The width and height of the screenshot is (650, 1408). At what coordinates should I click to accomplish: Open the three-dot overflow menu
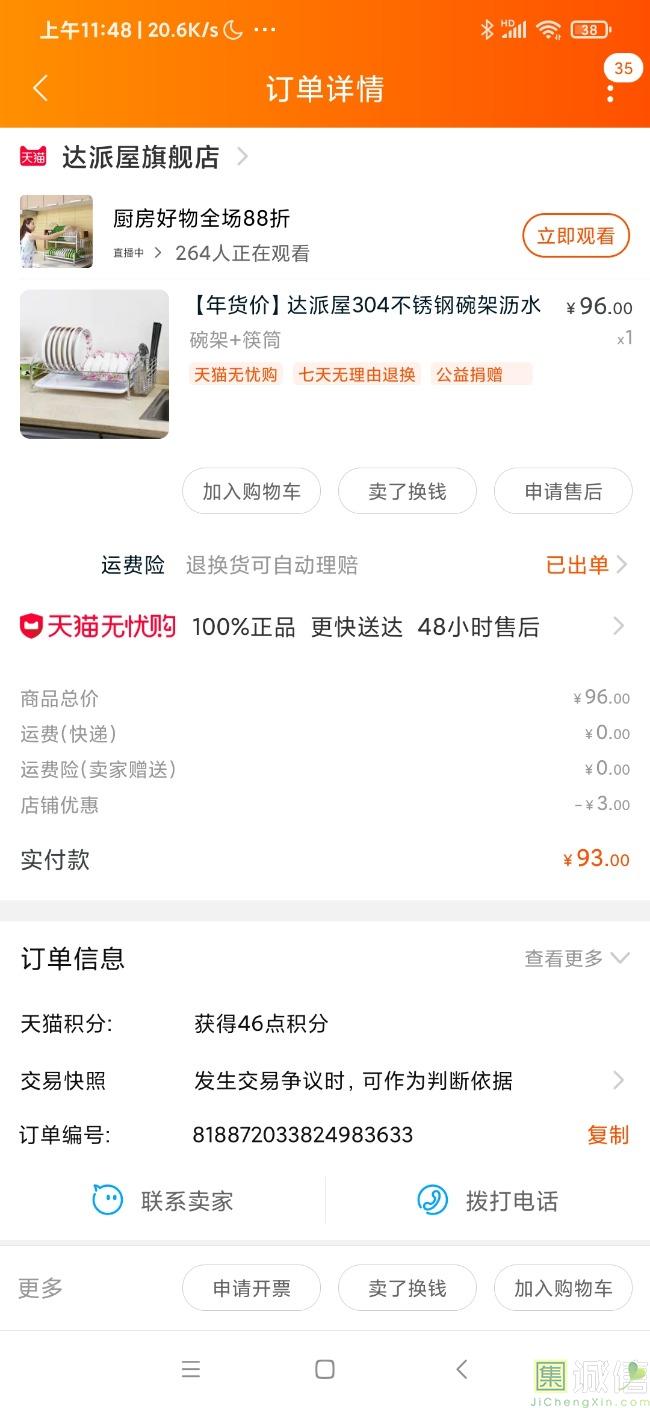610,92
